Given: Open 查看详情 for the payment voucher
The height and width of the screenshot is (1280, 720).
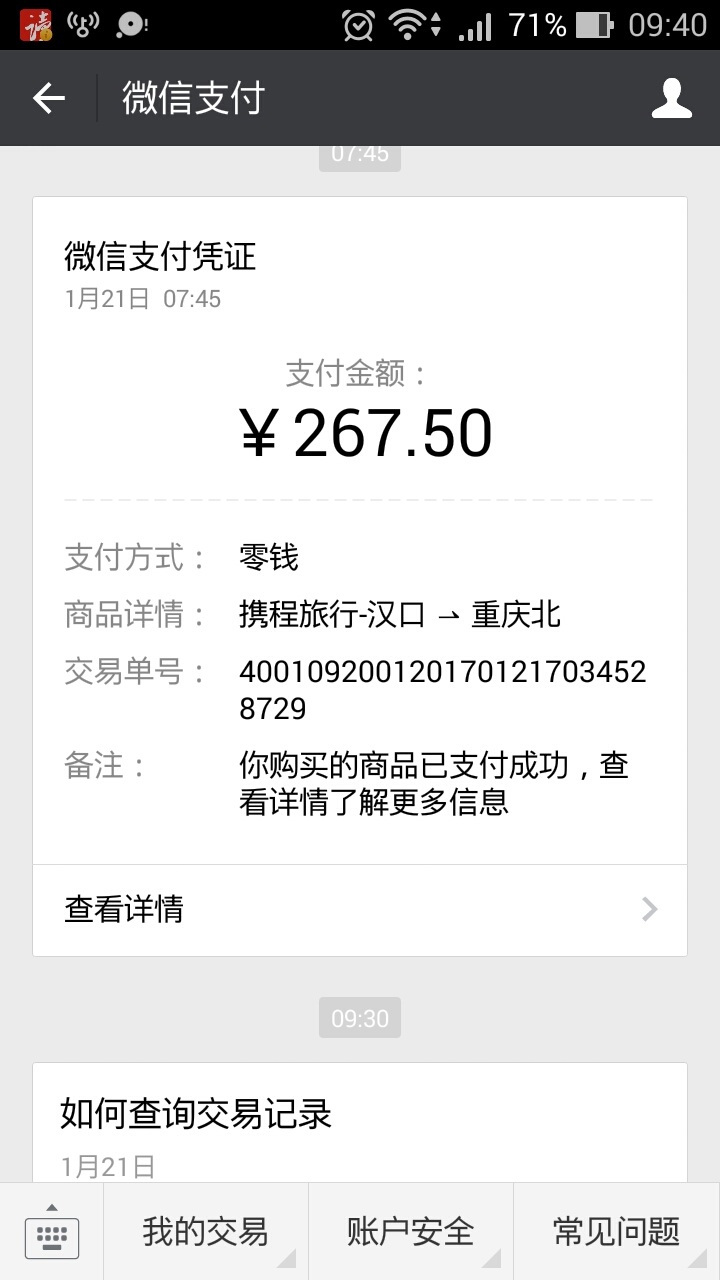Looking at the screenshot, I should (x=360, y=909).
